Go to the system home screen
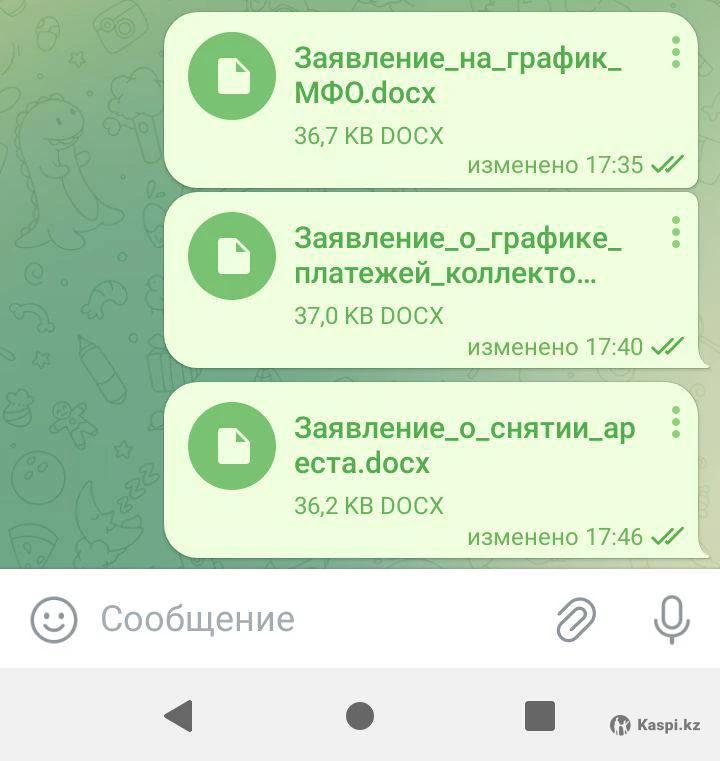The image size is (720, 761). click(x=360, y=716)
